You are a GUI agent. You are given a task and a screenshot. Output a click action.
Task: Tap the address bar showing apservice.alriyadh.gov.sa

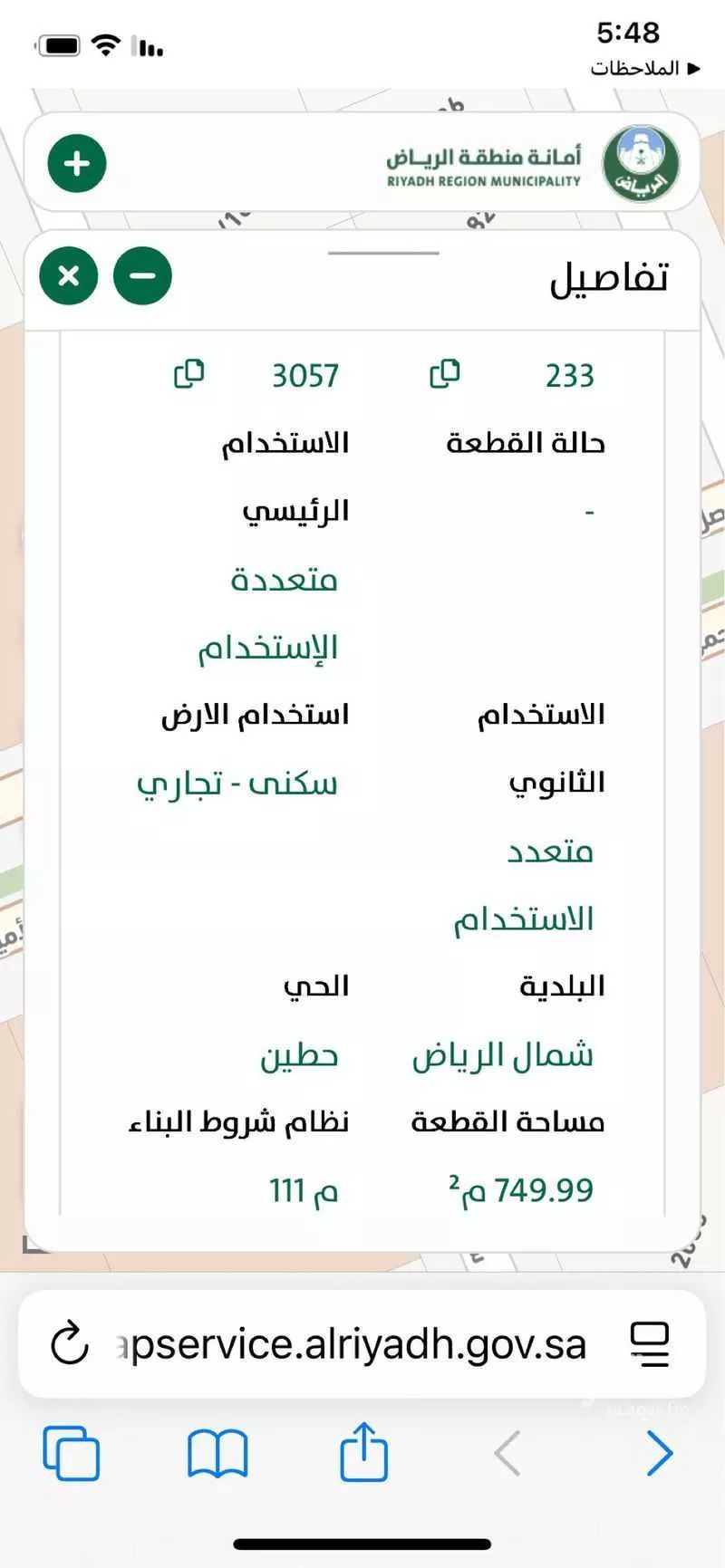[353, 1343]
